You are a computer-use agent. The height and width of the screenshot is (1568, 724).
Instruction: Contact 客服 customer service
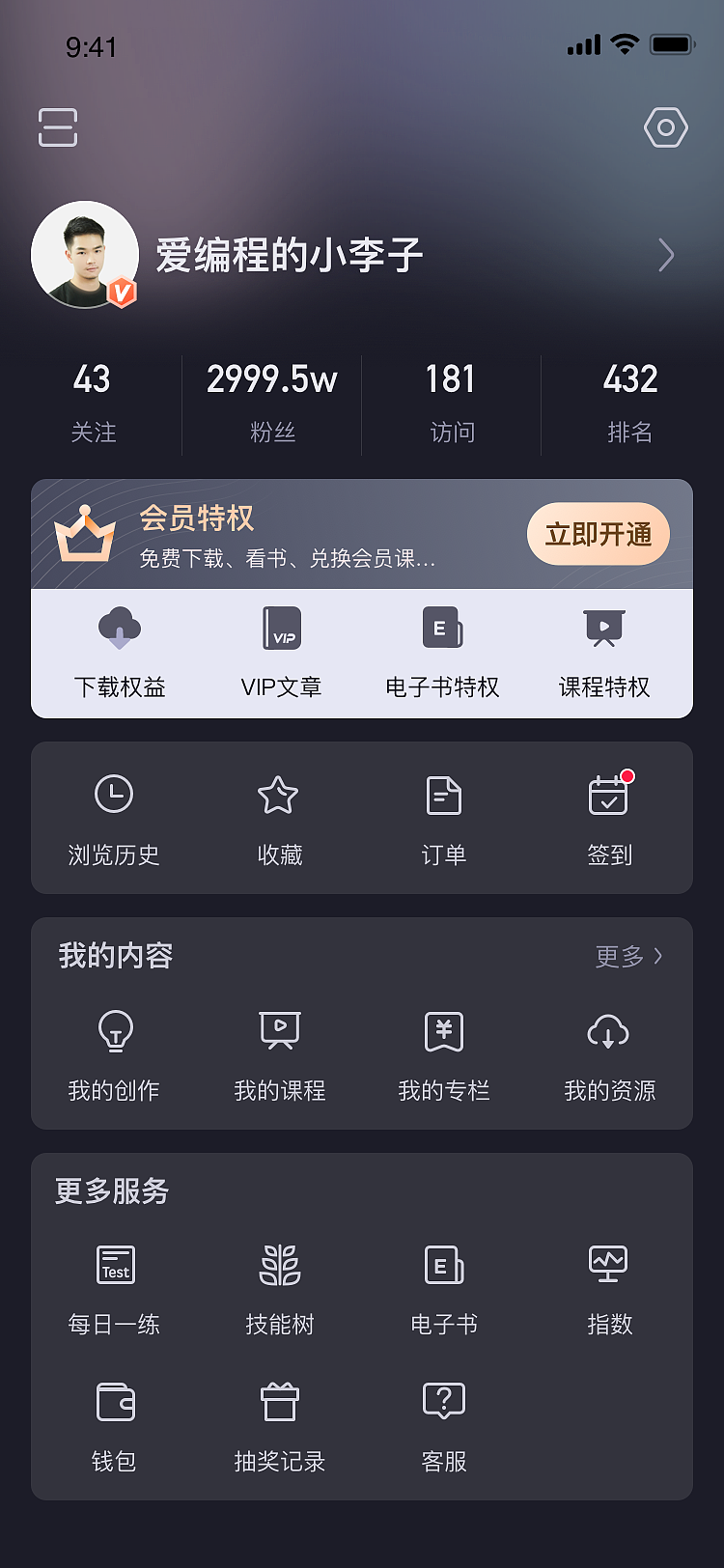[x=443, y=1400]
